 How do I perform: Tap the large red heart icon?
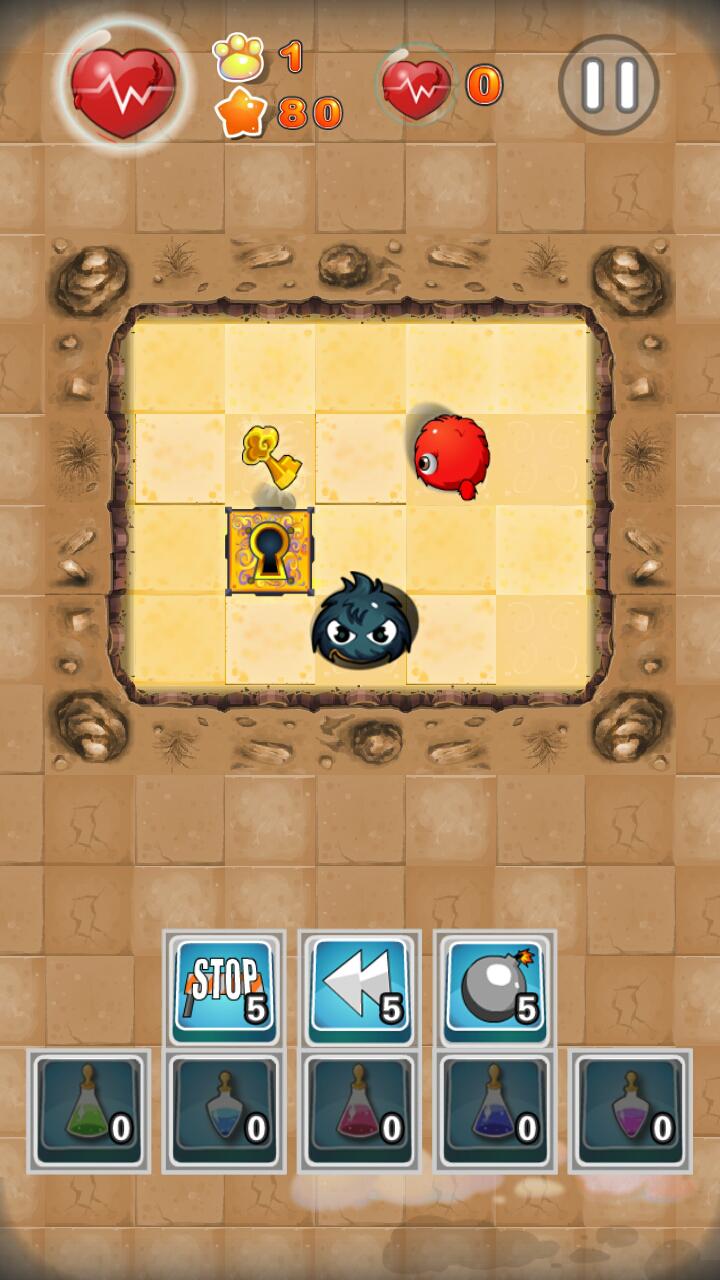[123, 88]
